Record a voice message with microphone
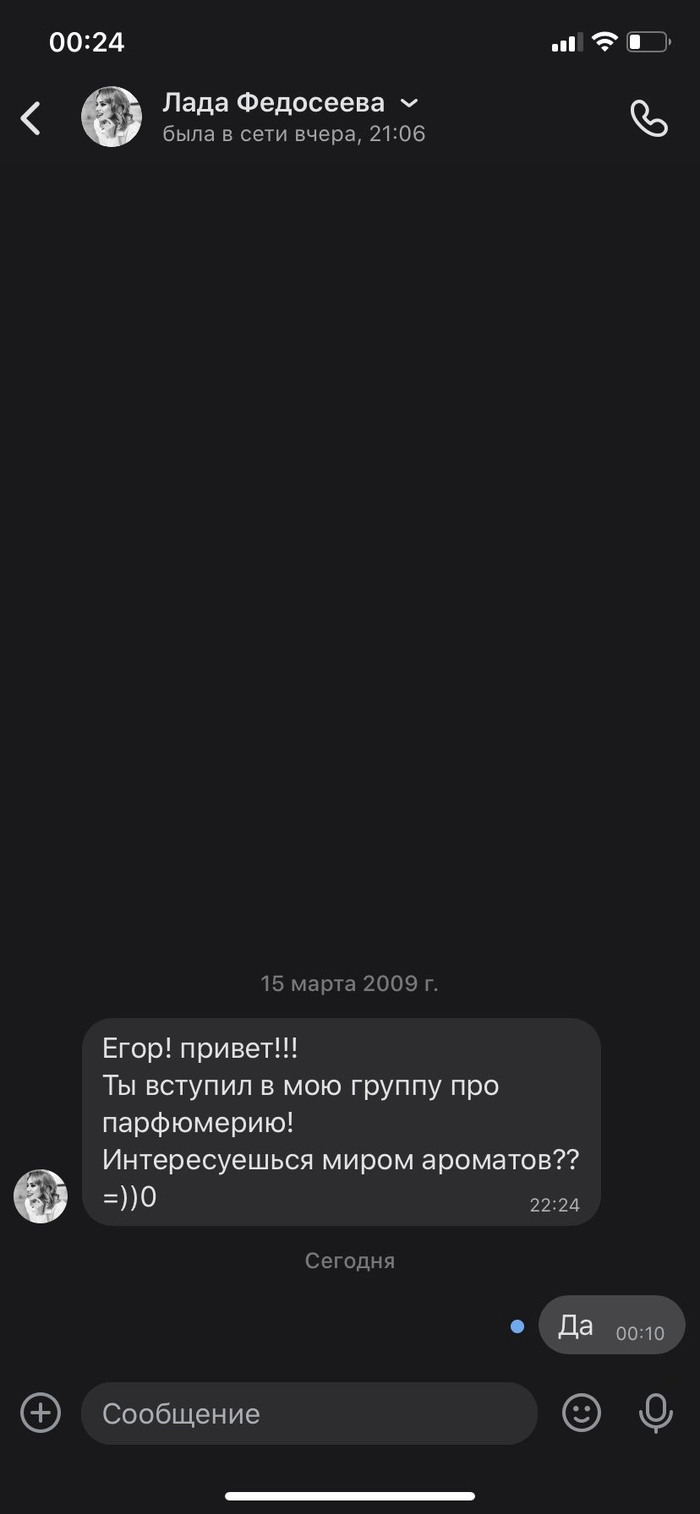 [656, 1413]
